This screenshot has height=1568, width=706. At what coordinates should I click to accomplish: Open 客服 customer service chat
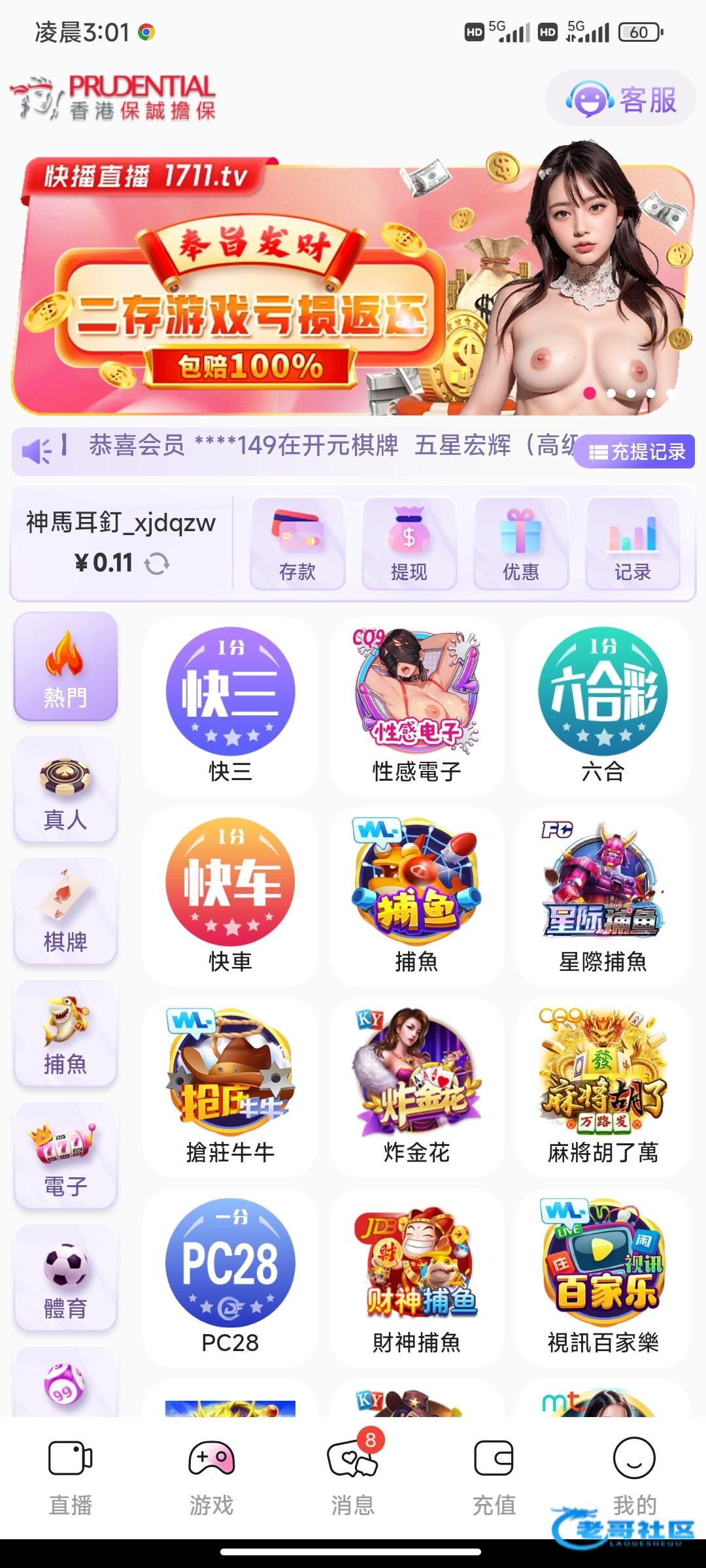[x=621, y=99]
